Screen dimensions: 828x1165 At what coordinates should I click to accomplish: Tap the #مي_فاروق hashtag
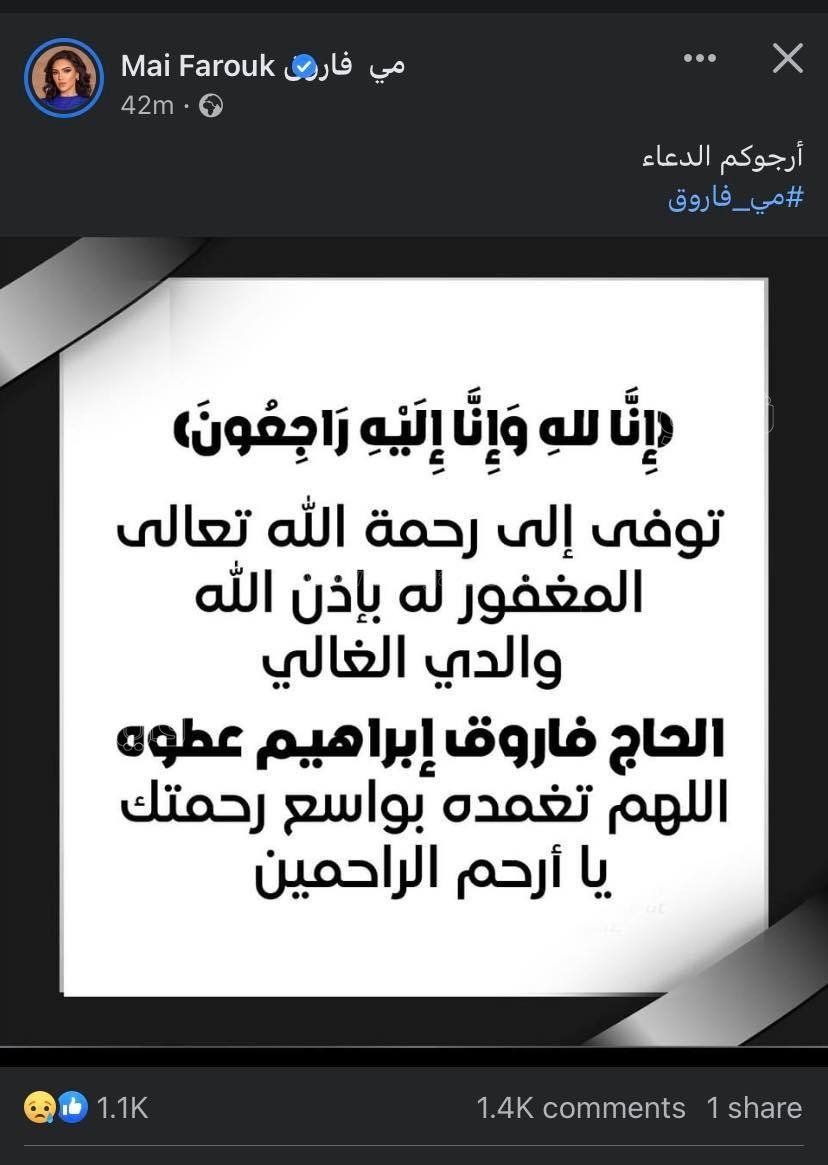pos(735,197)
